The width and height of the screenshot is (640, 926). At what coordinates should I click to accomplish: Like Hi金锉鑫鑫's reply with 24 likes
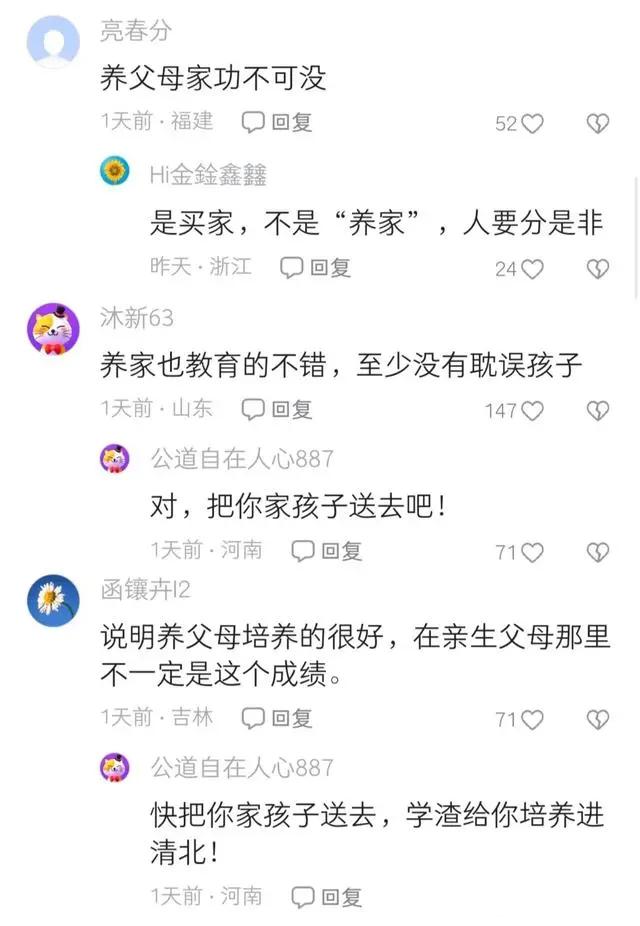coord(533,269)
